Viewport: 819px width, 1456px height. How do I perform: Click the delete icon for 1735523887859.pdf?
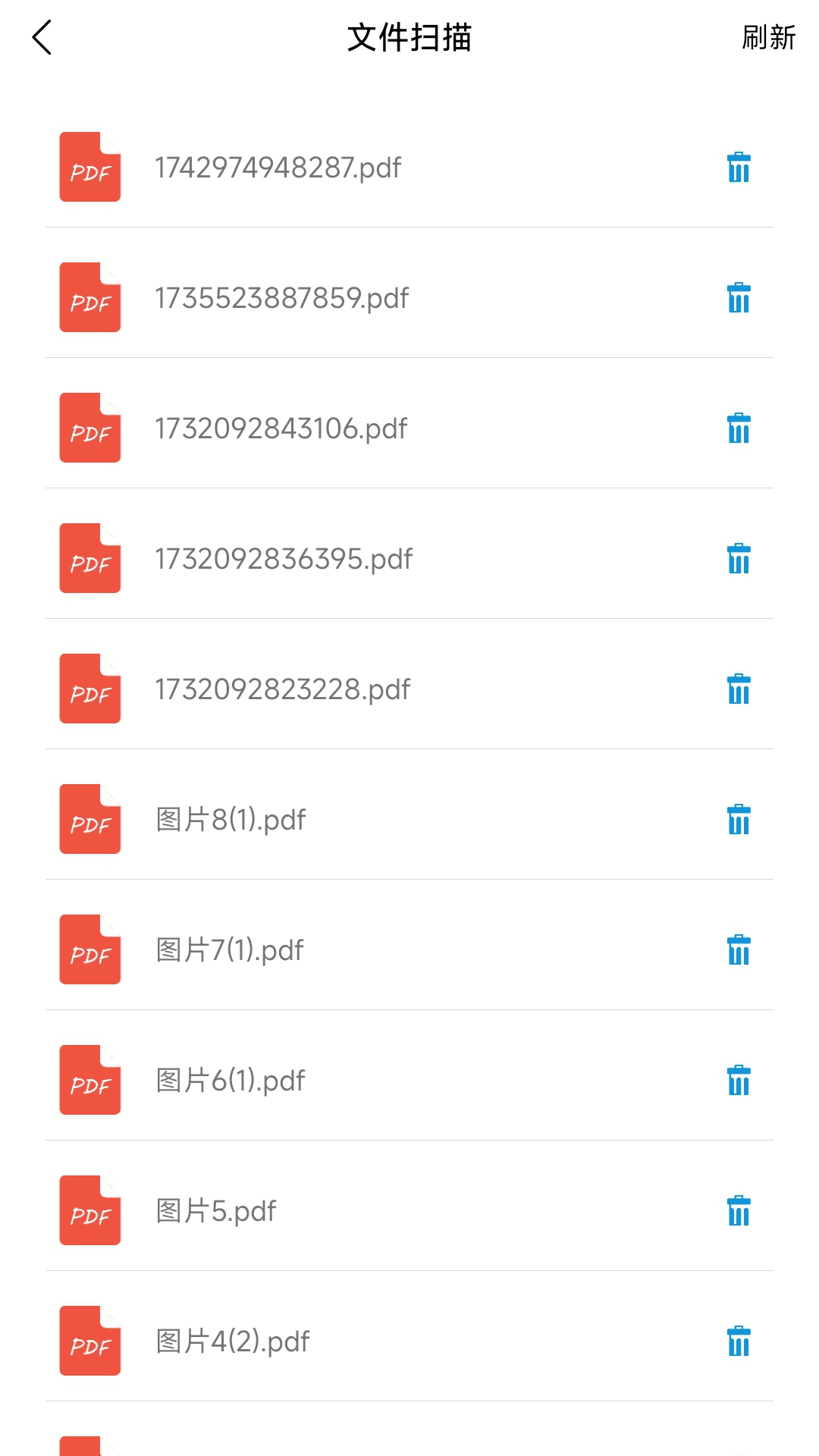[739, 298]
